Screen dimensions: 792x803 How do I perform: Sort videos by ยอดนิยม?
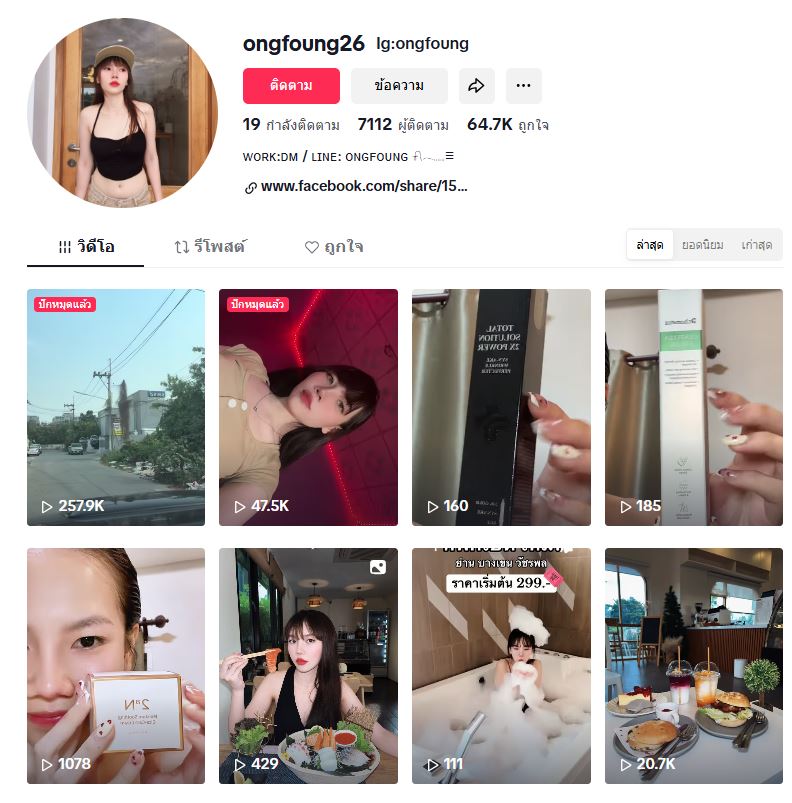[x=702, y=245]
